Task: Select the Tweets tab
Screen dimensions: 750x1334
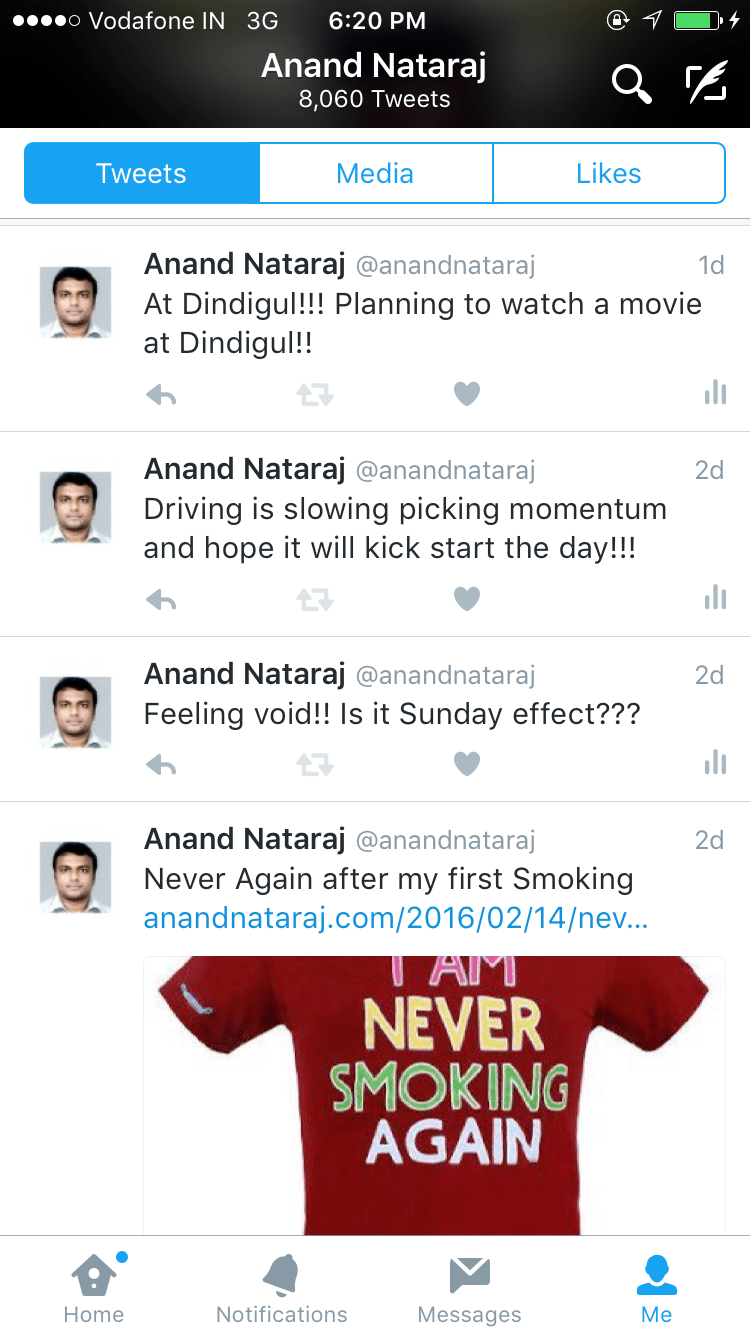Action: click(141, 174)
